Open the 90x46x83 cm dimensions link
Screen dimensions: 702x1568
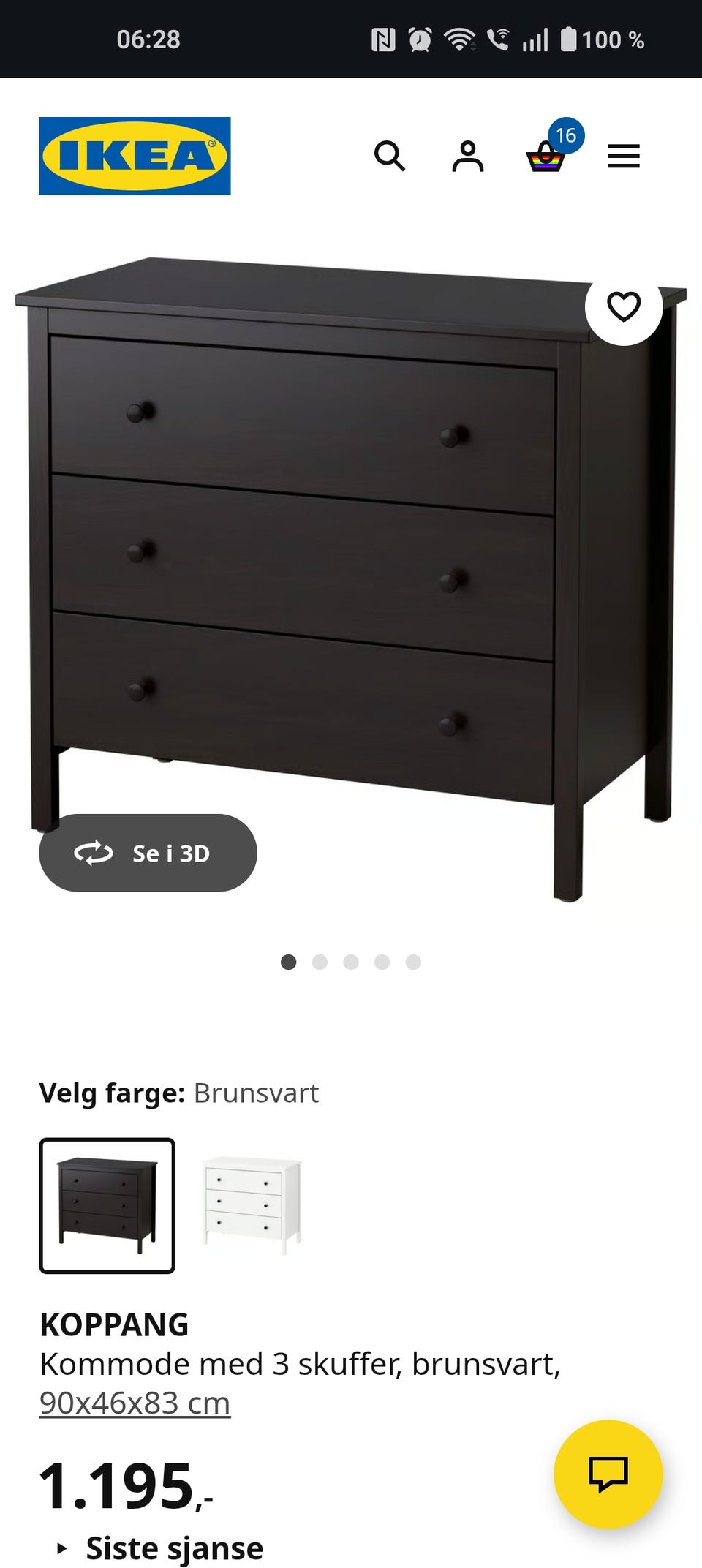click(135, 1403)
